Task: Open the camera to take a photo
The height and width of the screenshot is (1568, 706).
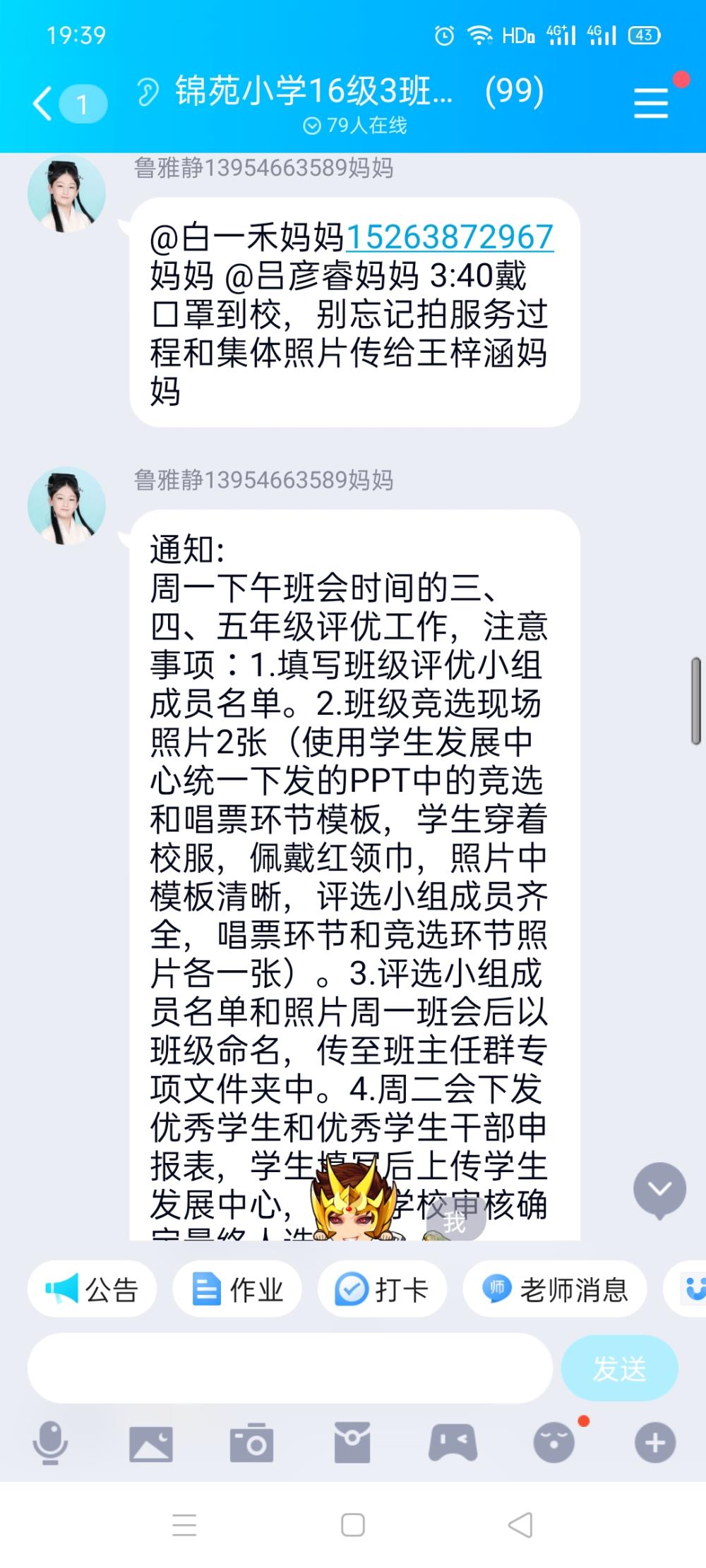Action: coord(252,1442)
